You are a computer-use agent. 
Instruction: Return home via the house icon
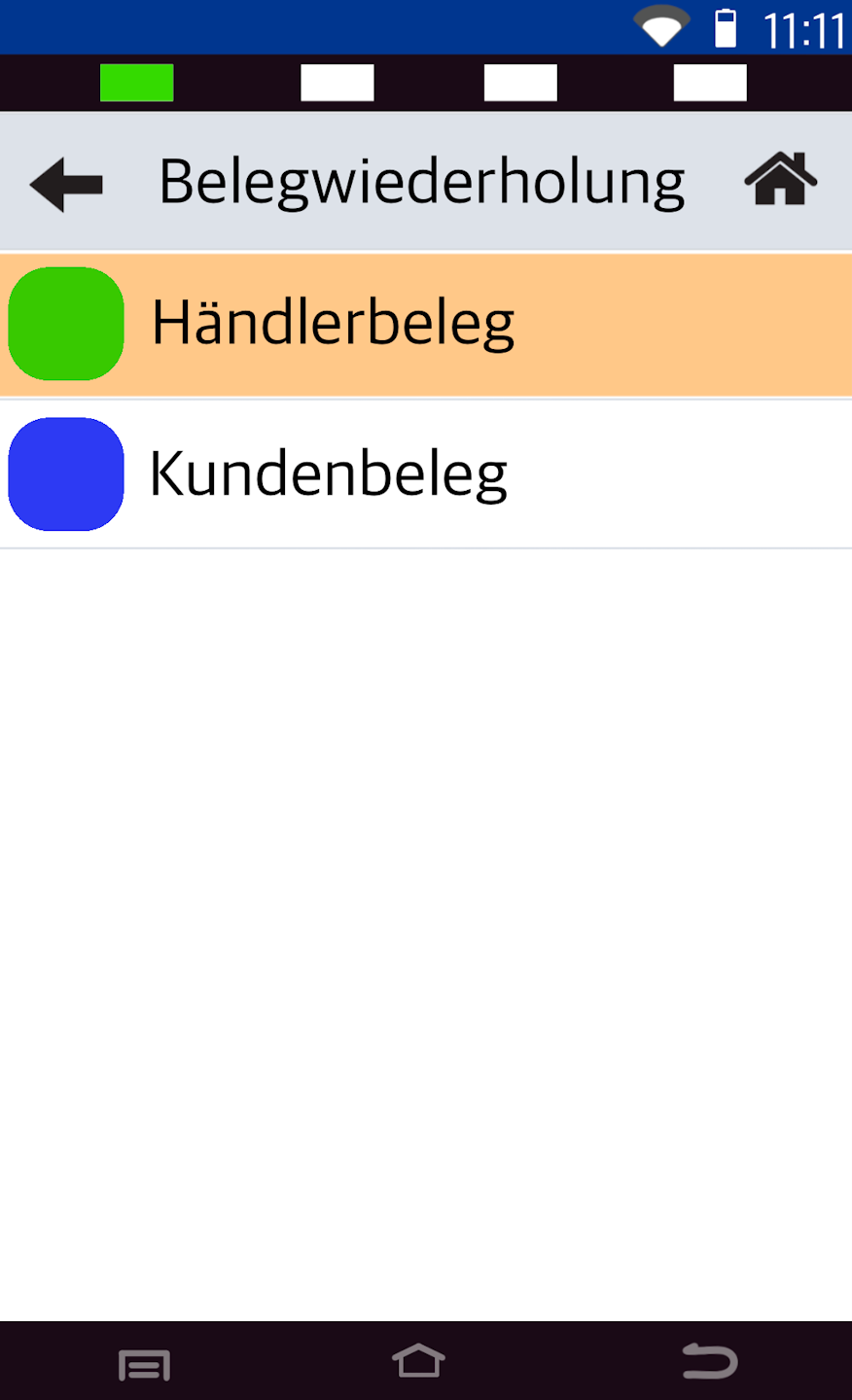(780, 180)
